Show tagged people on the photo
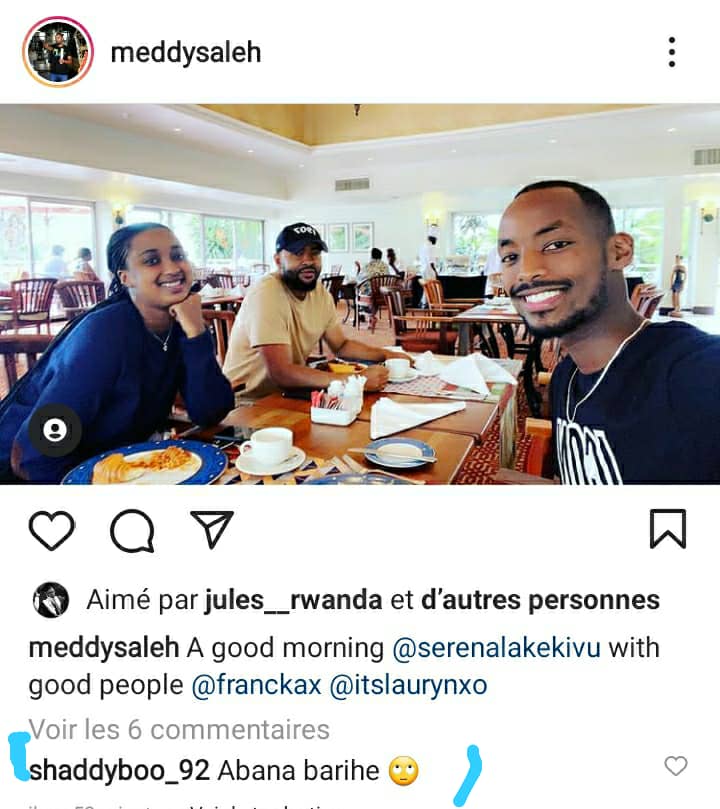Image resolution: width=720 pixels, height=809 pixels. (55, 430)
